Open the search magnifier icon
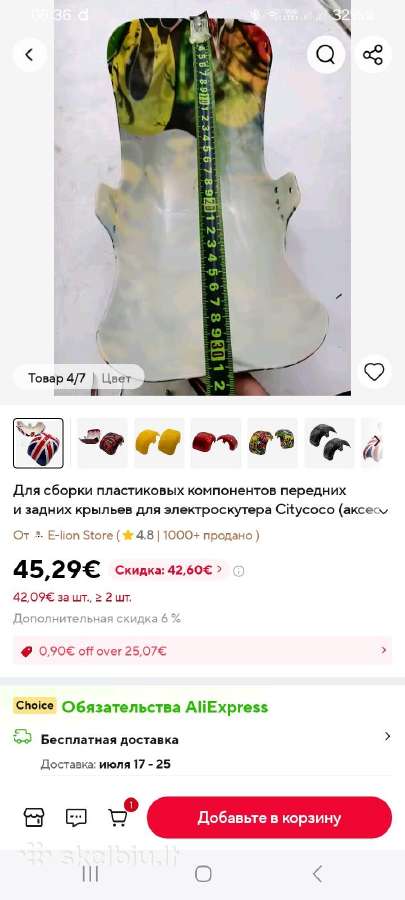The image size is (405, 900). pos(325,55)
